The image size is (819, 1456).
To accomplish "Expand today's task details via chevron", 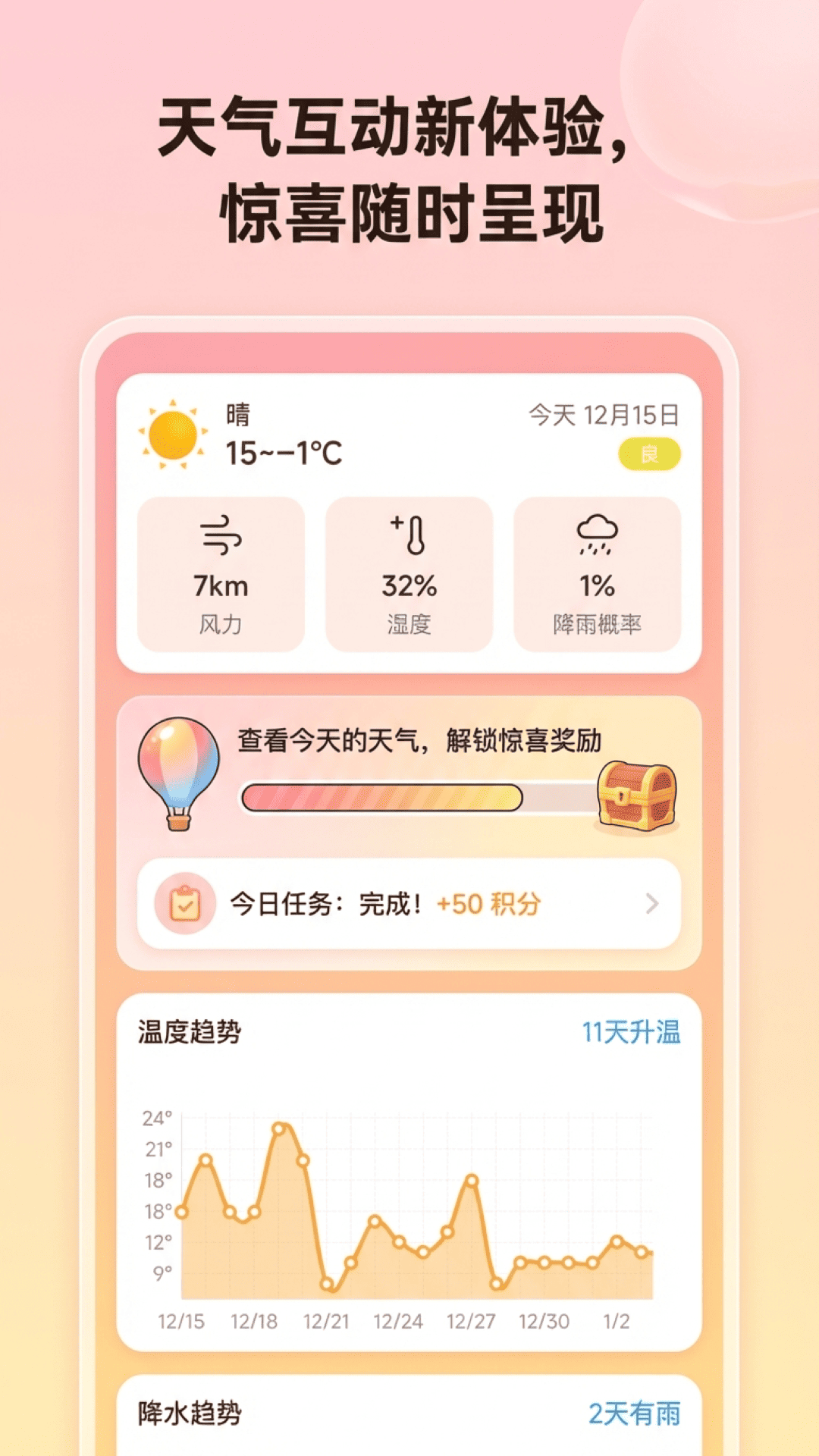I will pyautogui.click(x=651, y=902).
